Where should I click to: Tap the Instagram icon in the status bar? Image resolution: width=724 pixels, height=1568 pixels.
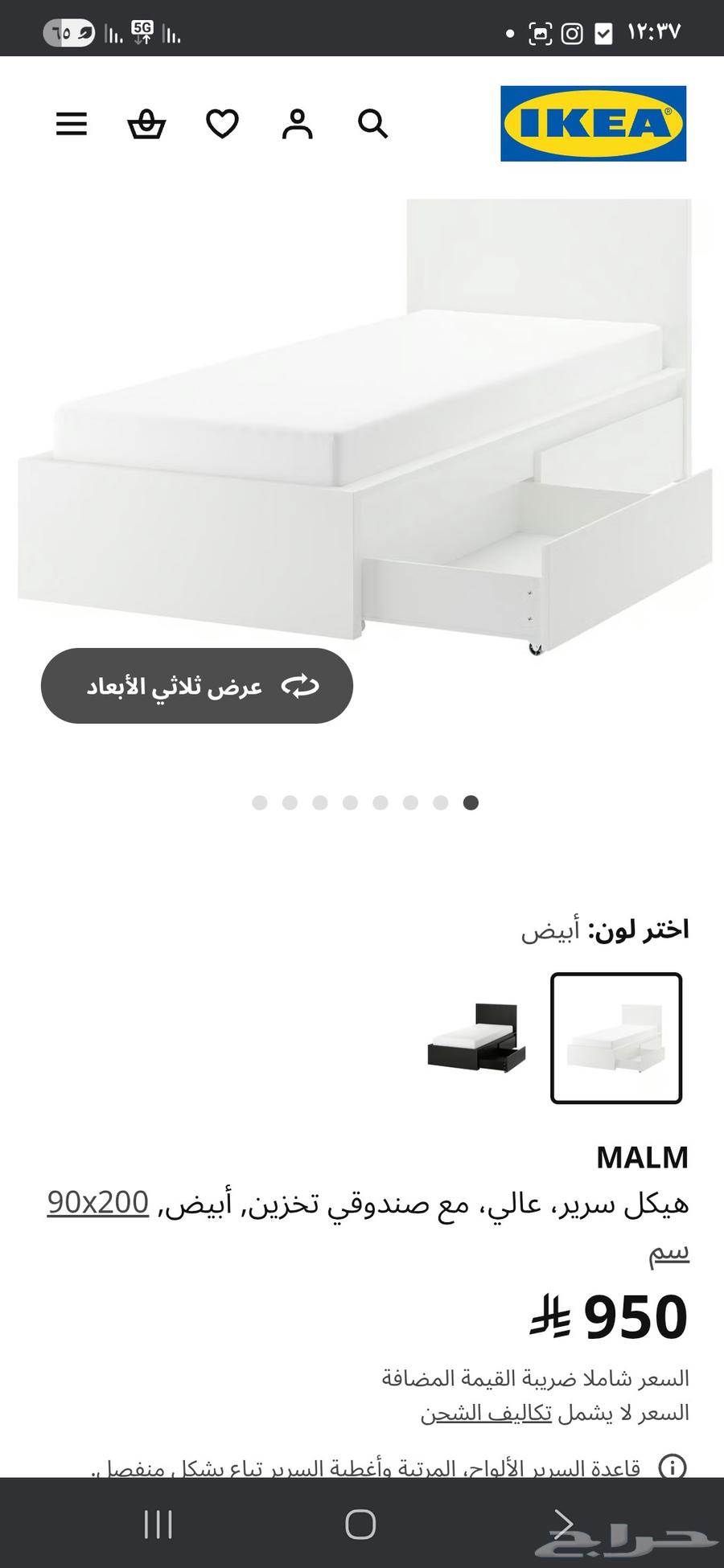(573, 32)
